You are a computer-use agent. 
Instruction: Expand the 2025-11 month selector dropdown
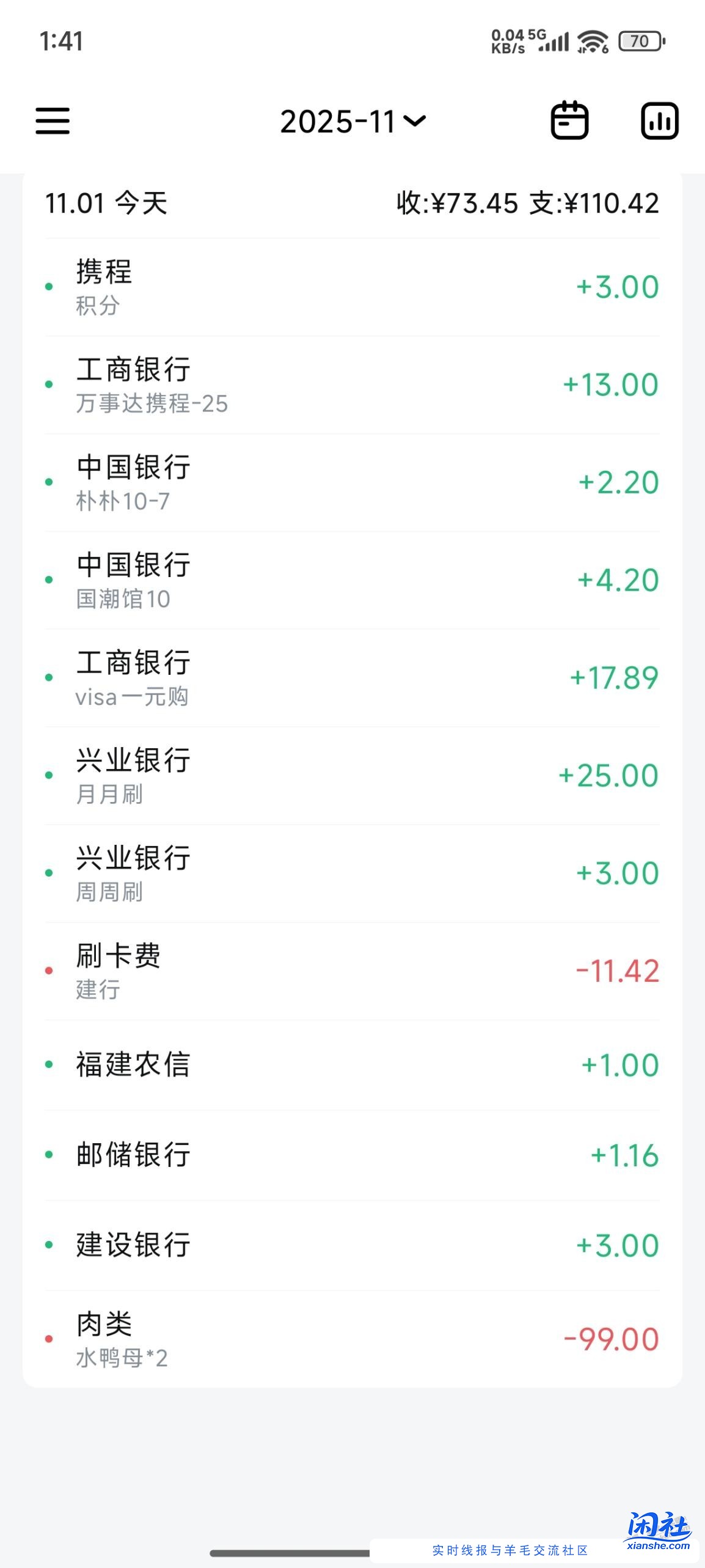352,121
